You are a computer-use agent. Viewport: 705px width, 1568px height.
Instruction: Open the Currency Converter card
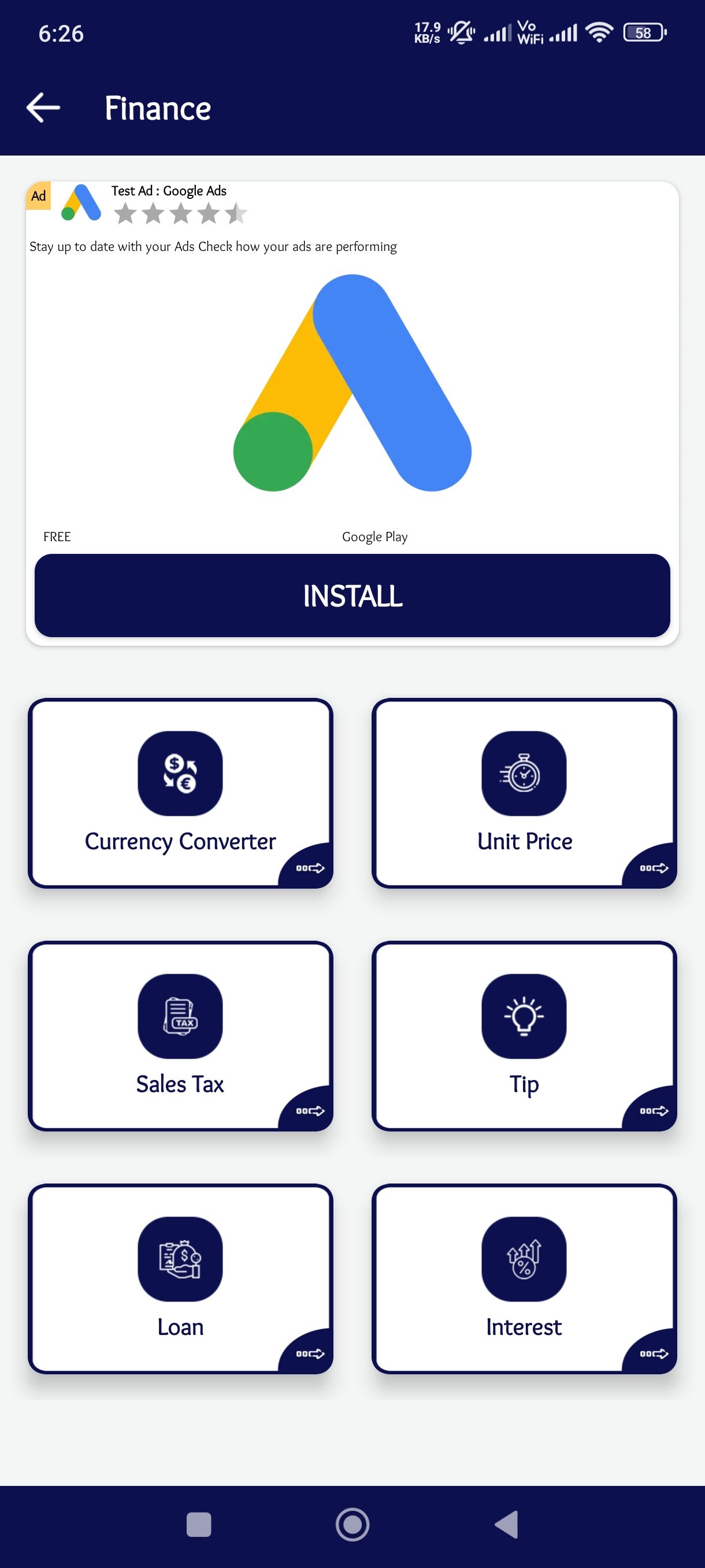click(180, 793)
